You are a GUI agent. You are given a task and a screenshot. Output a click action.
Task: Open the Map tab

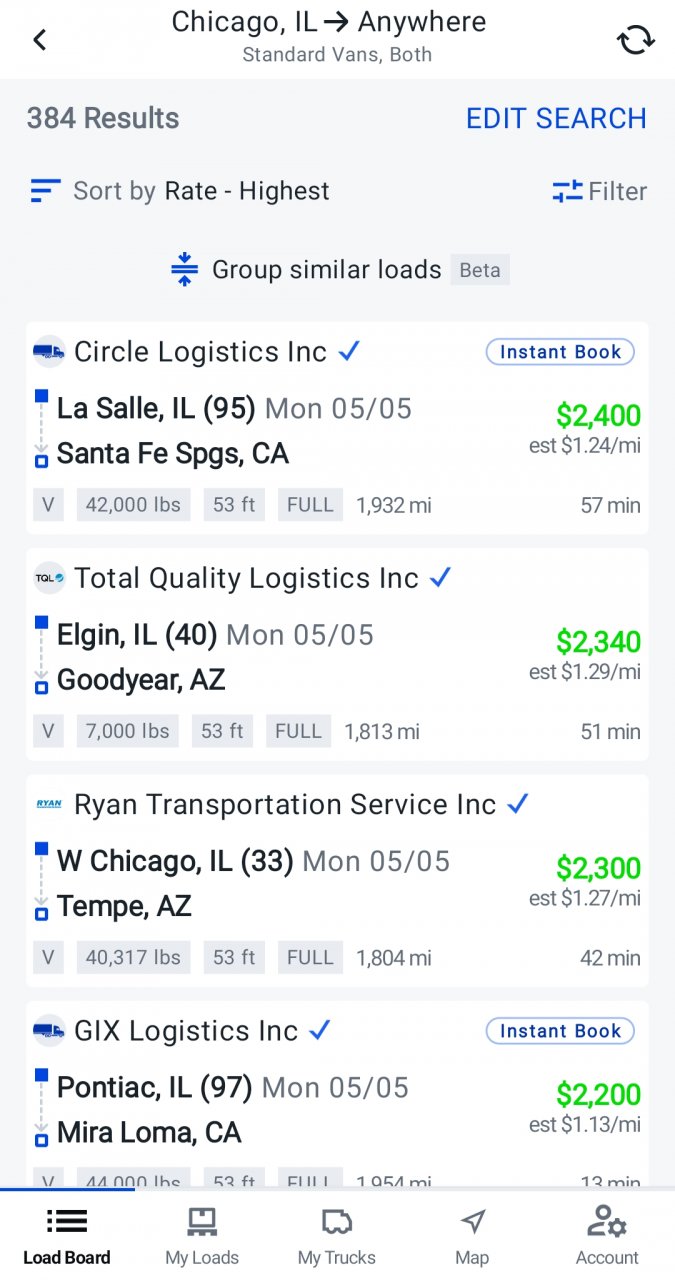click(472, 1236)
